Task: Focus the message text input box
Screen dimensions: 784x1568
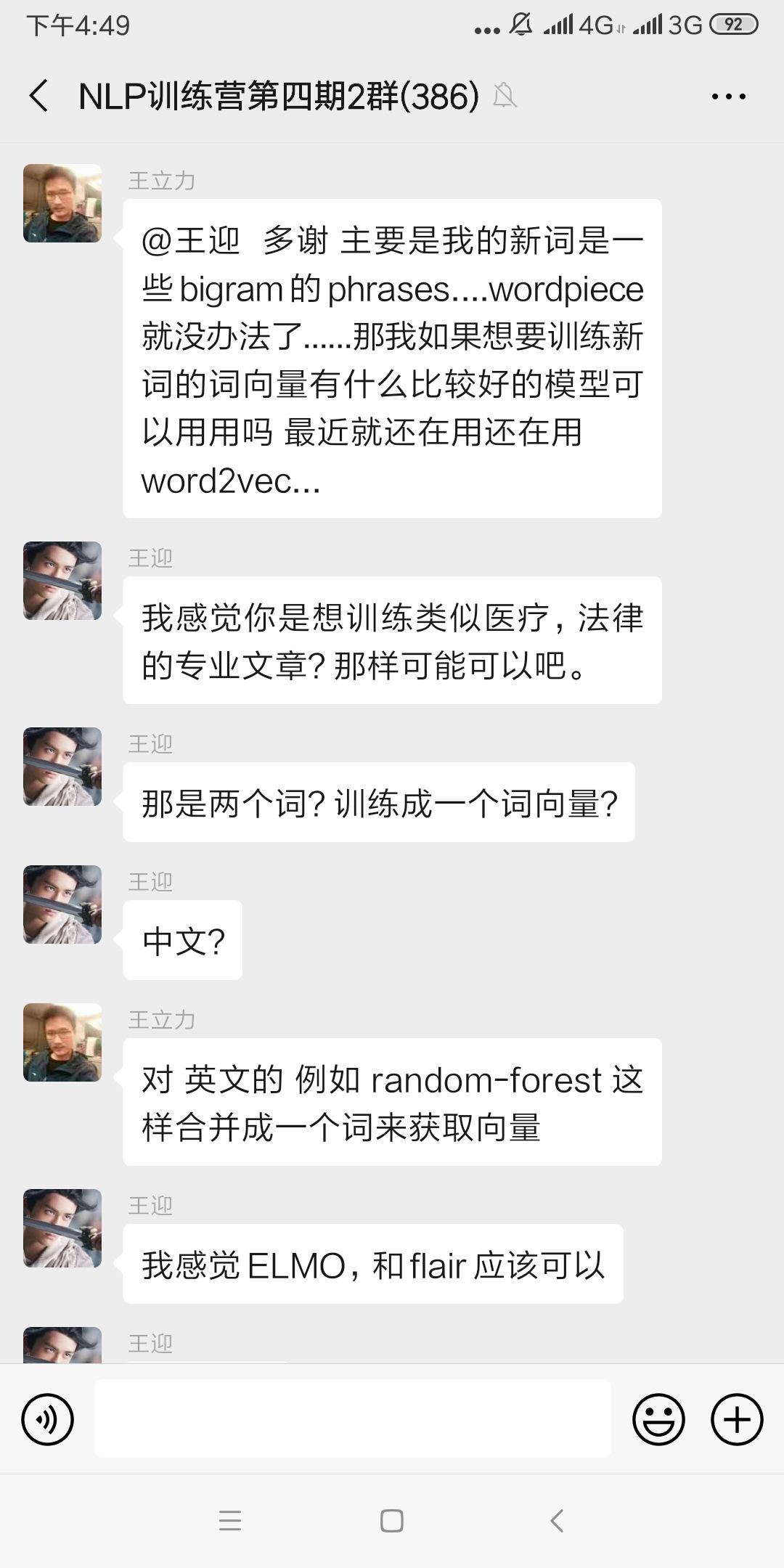Action: coord(353,1418)
